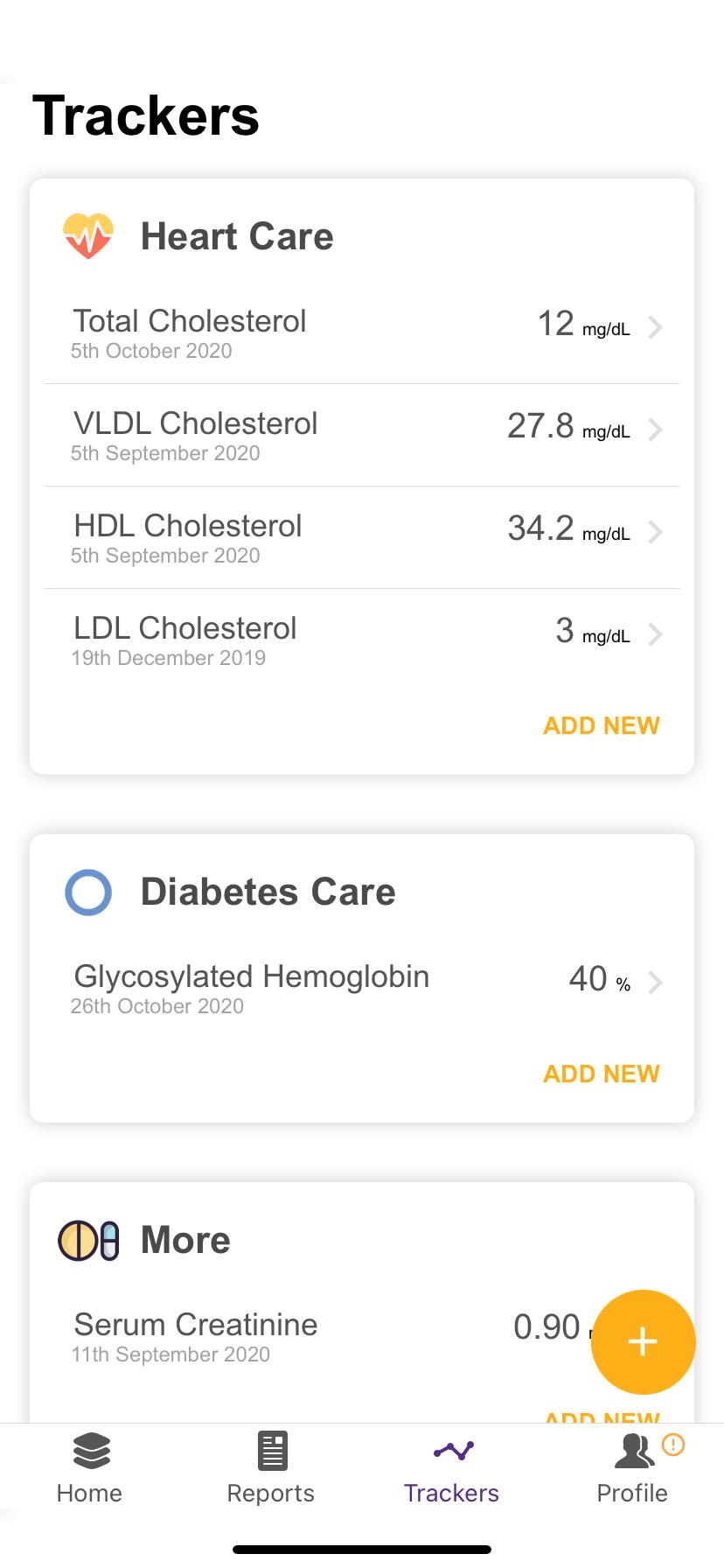
Task: Open the HDL Cholesterol entry
Action: coord(362,537)
